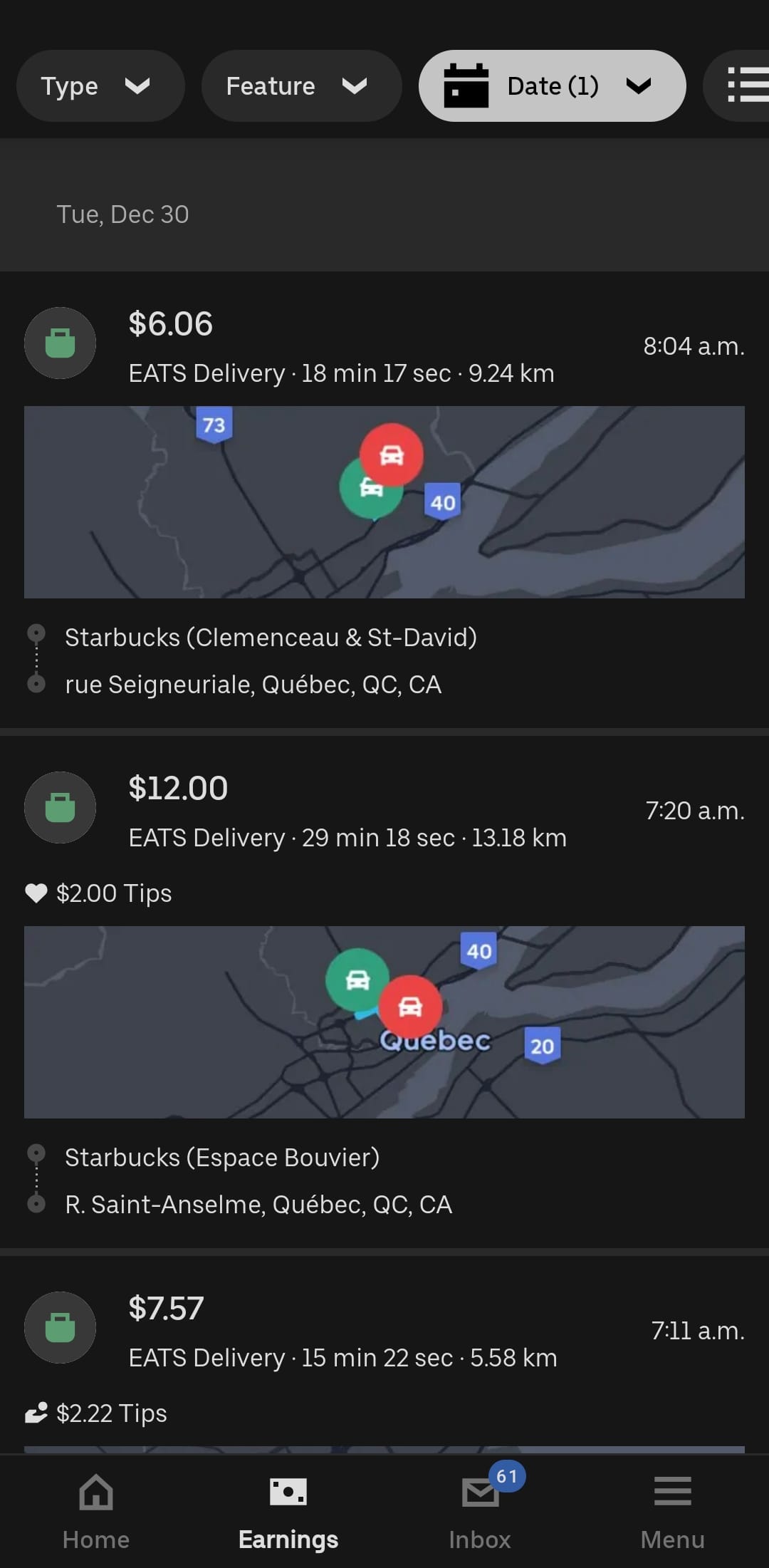The width and height of the screenshot is (769, 1568).
Task: Expand the Type filter dropdown
Action: click(100, 86)
